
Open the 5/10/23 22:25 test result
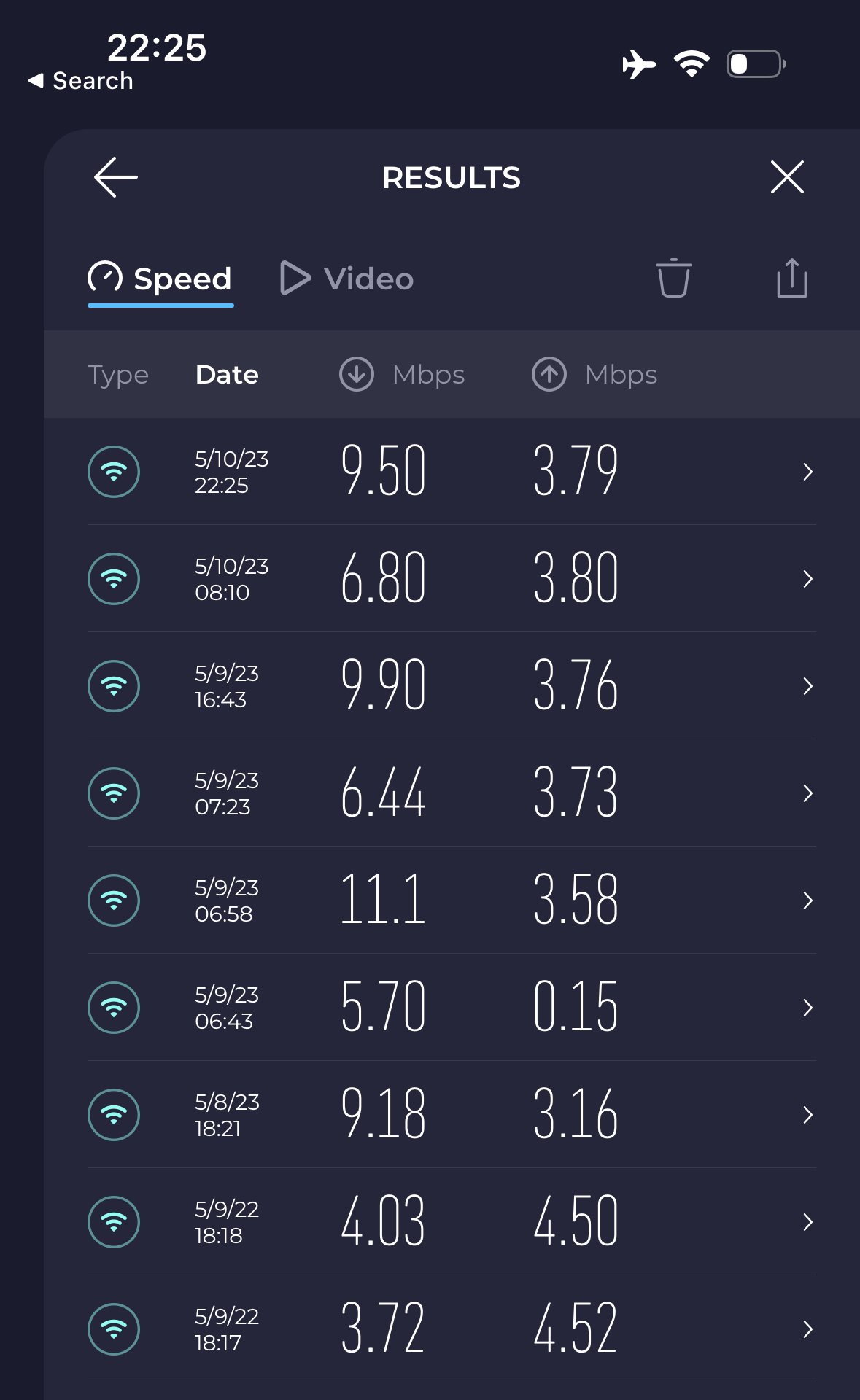(452, 472)
